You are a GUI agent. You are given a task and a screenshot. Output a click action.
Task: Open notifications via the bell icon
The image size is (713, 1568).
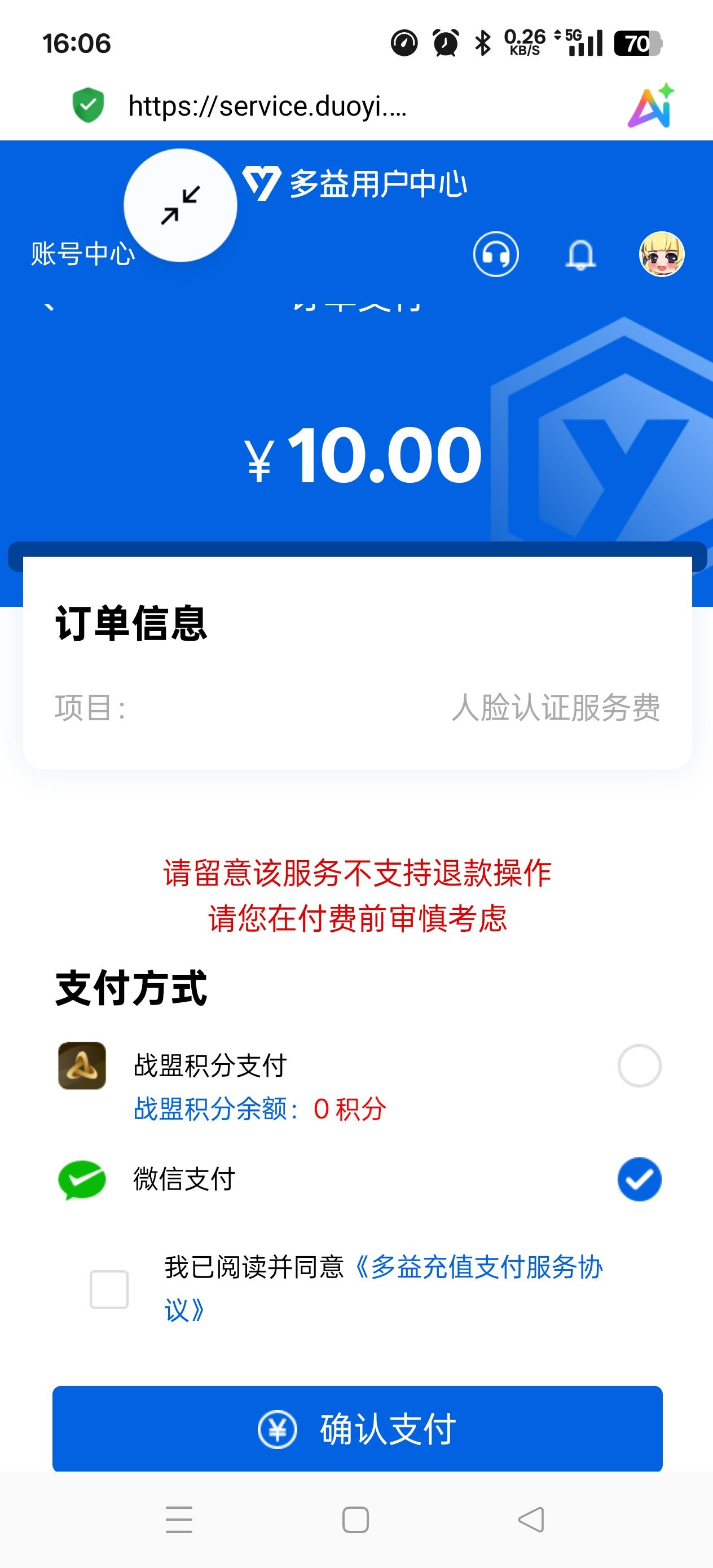point(580,256)
